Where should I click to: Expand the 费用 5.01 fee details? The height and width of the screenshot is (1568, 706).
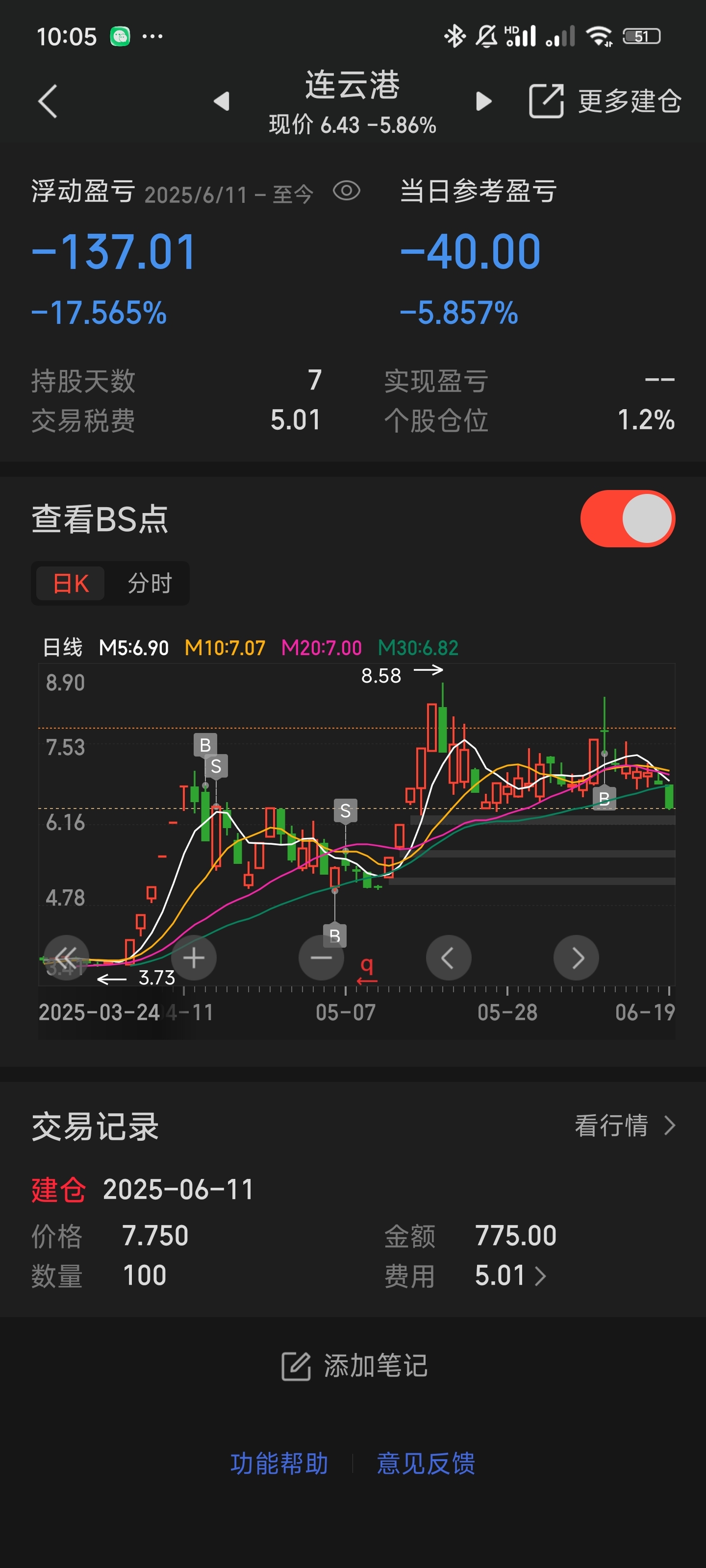pos(510,1275)
